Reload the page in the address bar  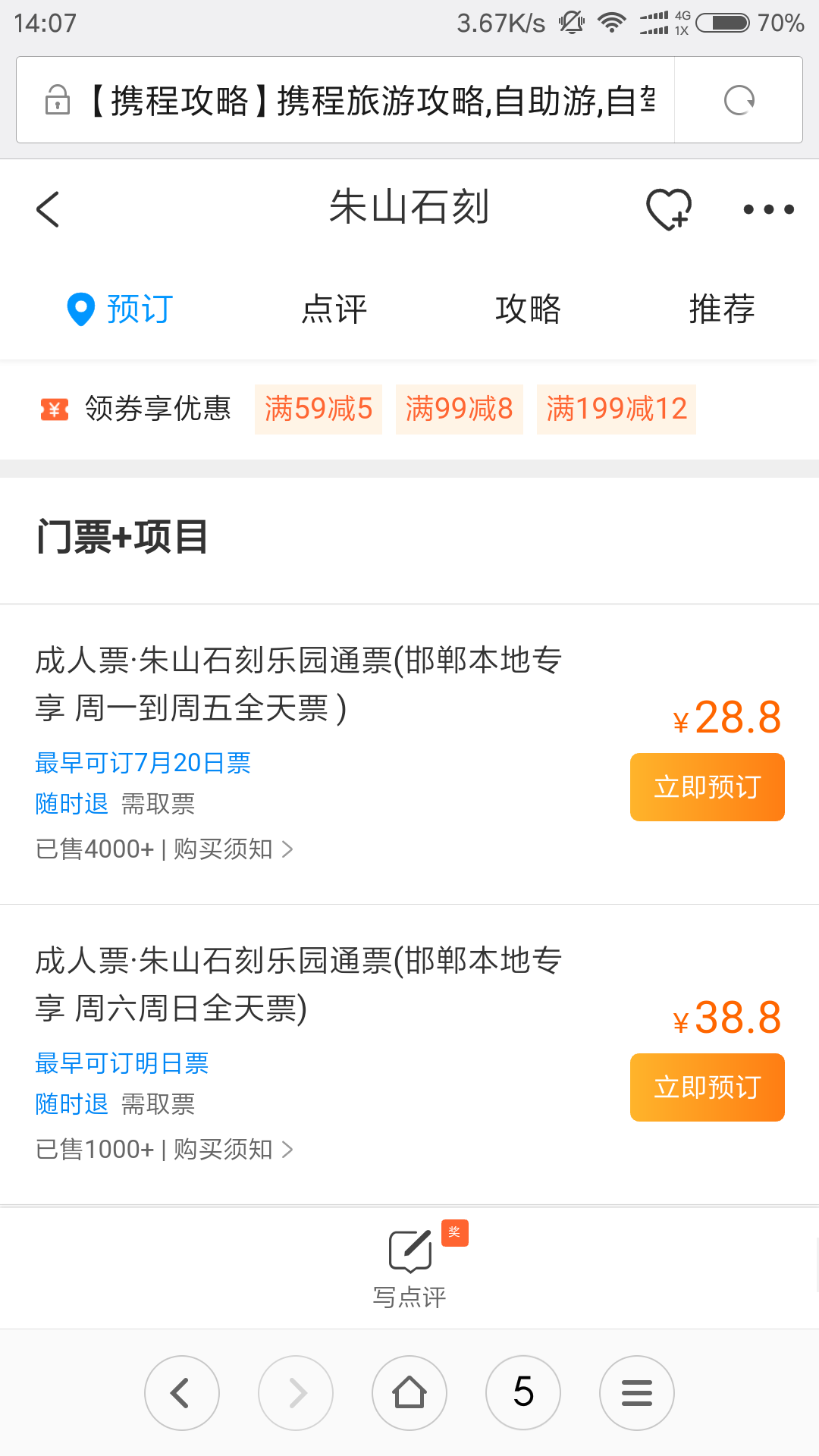pos(739,100)
